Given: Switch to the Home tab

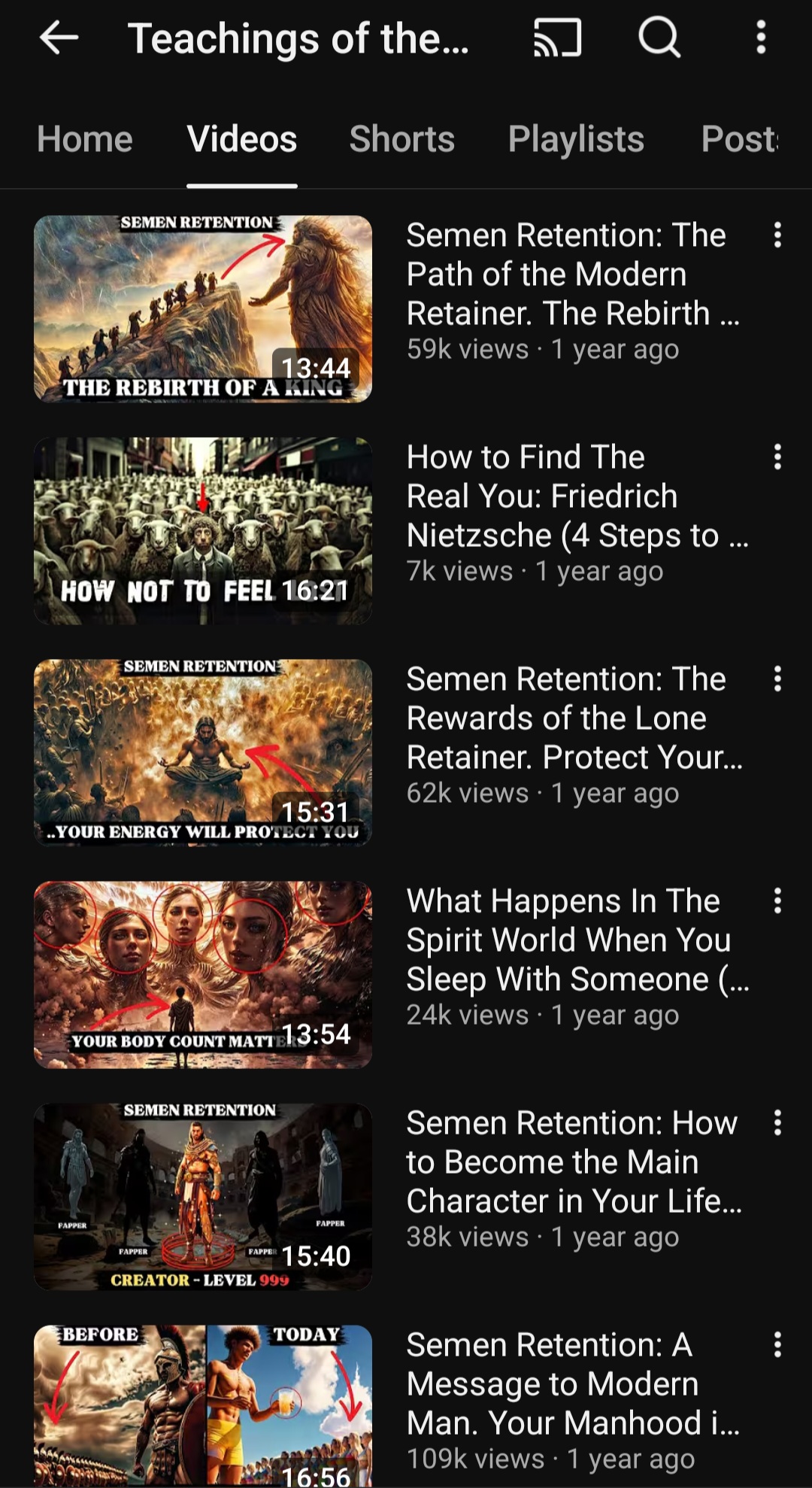Looking at the screenshot, I should pos(85,139).
